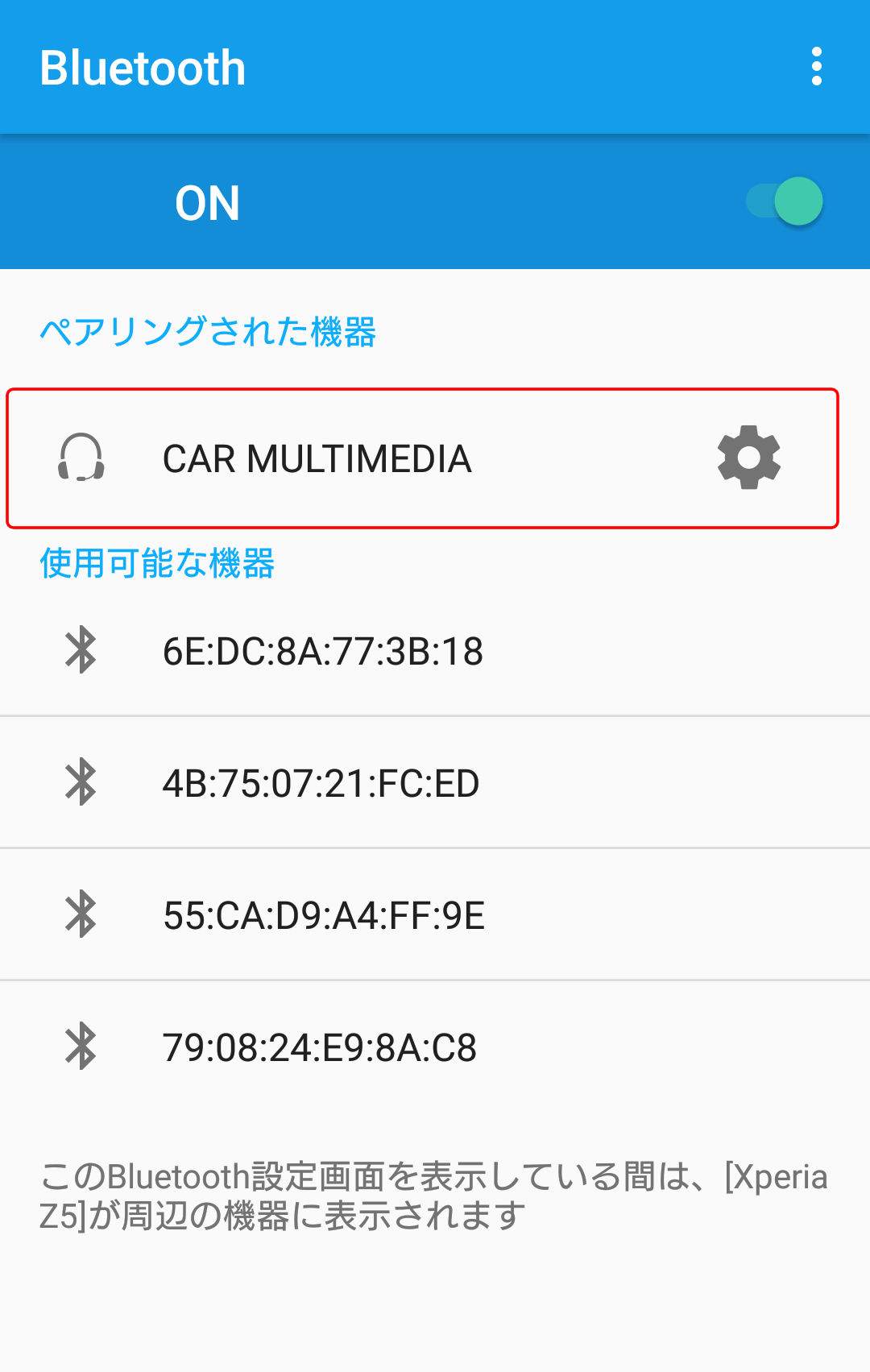870x1372 pixels.
Task: Open CAR MULTIMEDIA settings gear
Action: pyautogui.click(x=748, y=458)
